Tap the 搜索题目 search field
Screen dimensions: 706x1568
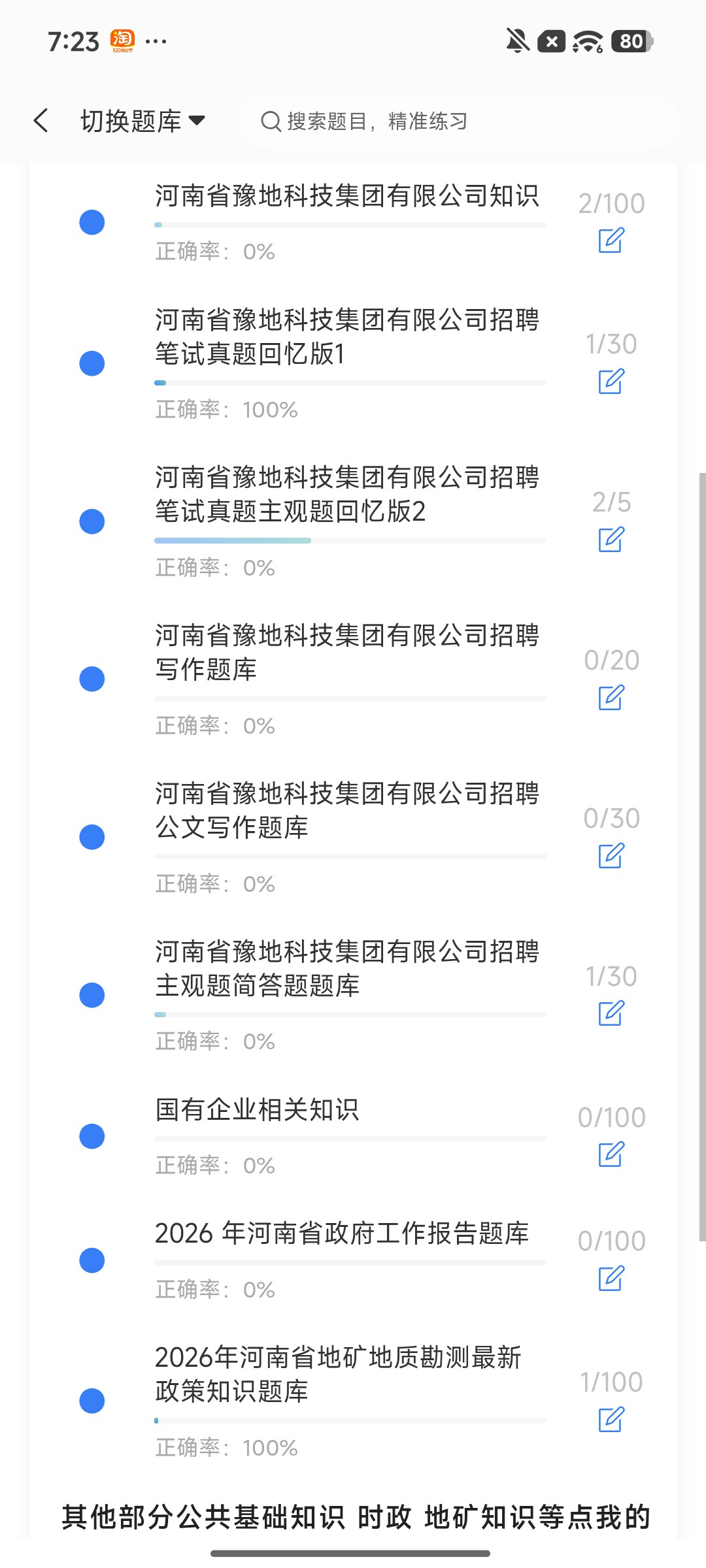(x=459, y=121)
